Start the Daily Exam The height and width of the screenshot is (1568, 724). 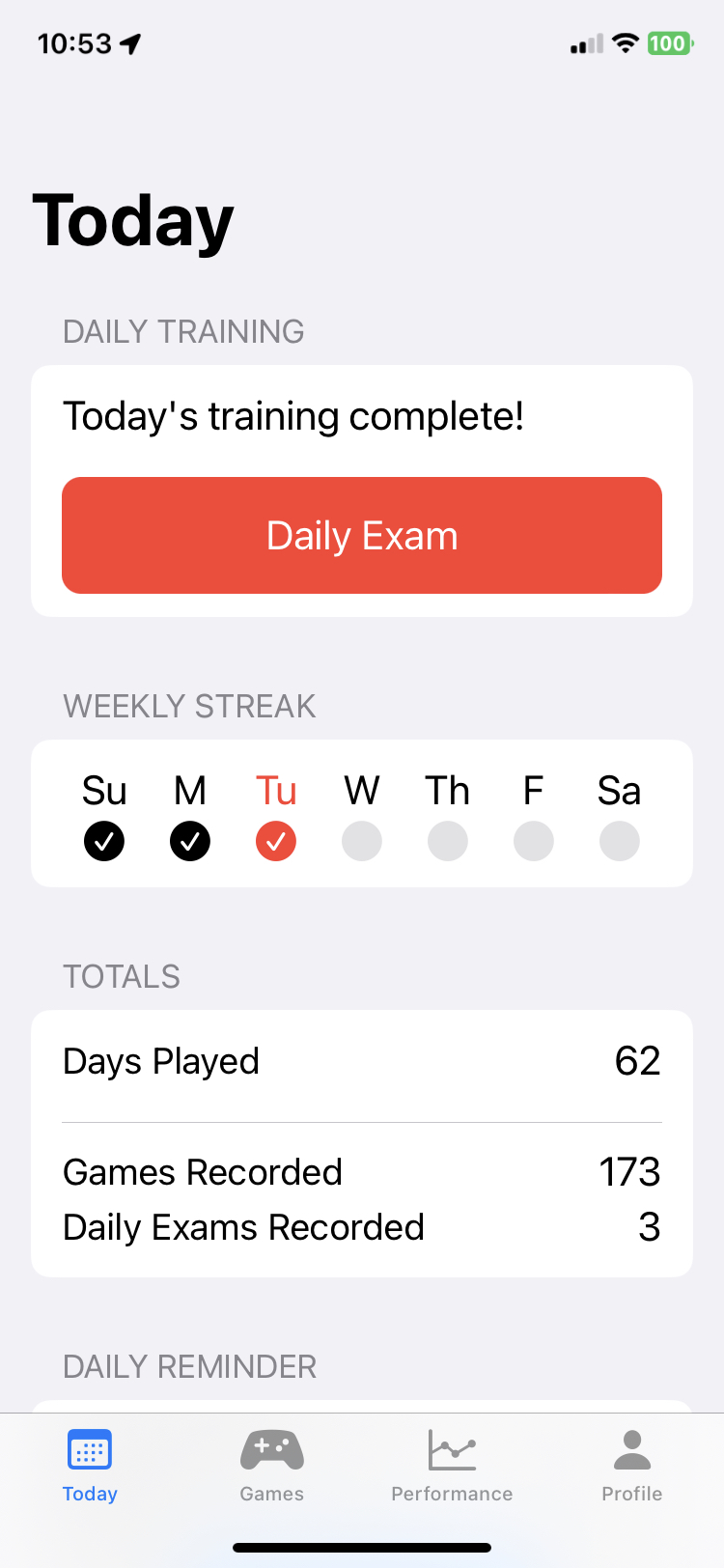[x=362, y=535]
